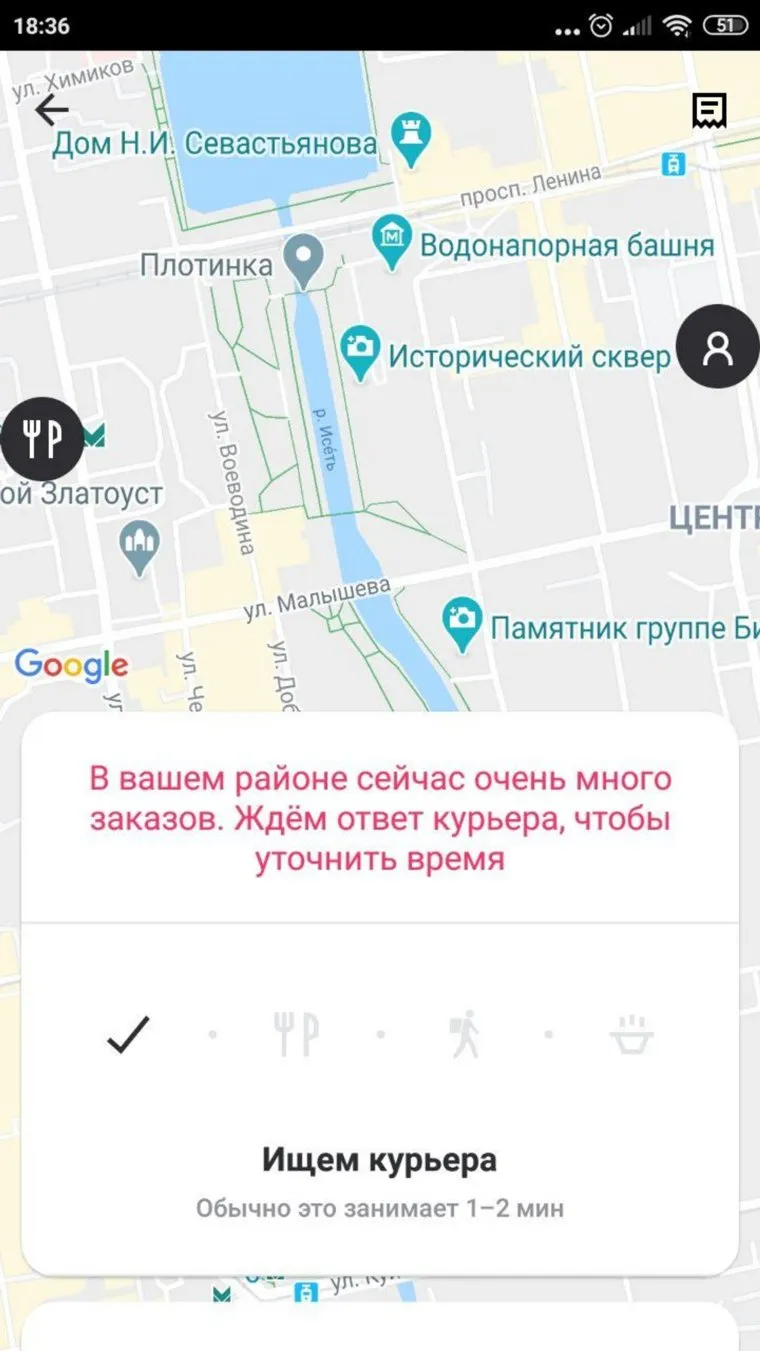Go back using the arrow icon

(x=51, y=109)
